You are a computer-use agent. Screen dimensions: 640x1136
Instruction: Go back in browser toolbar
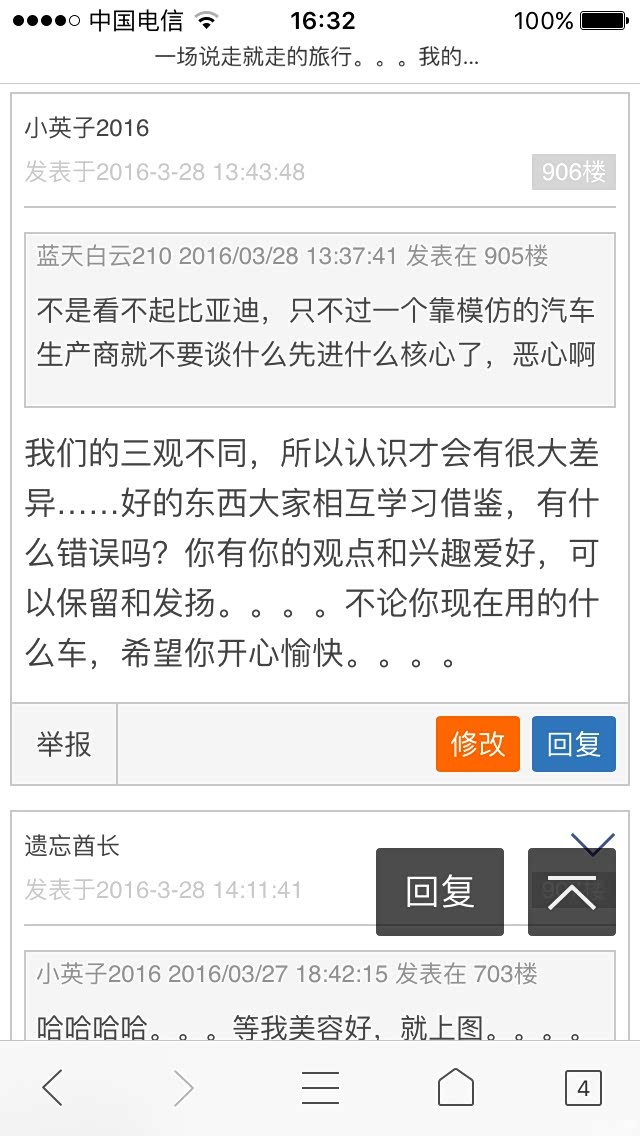point(54,1088)
